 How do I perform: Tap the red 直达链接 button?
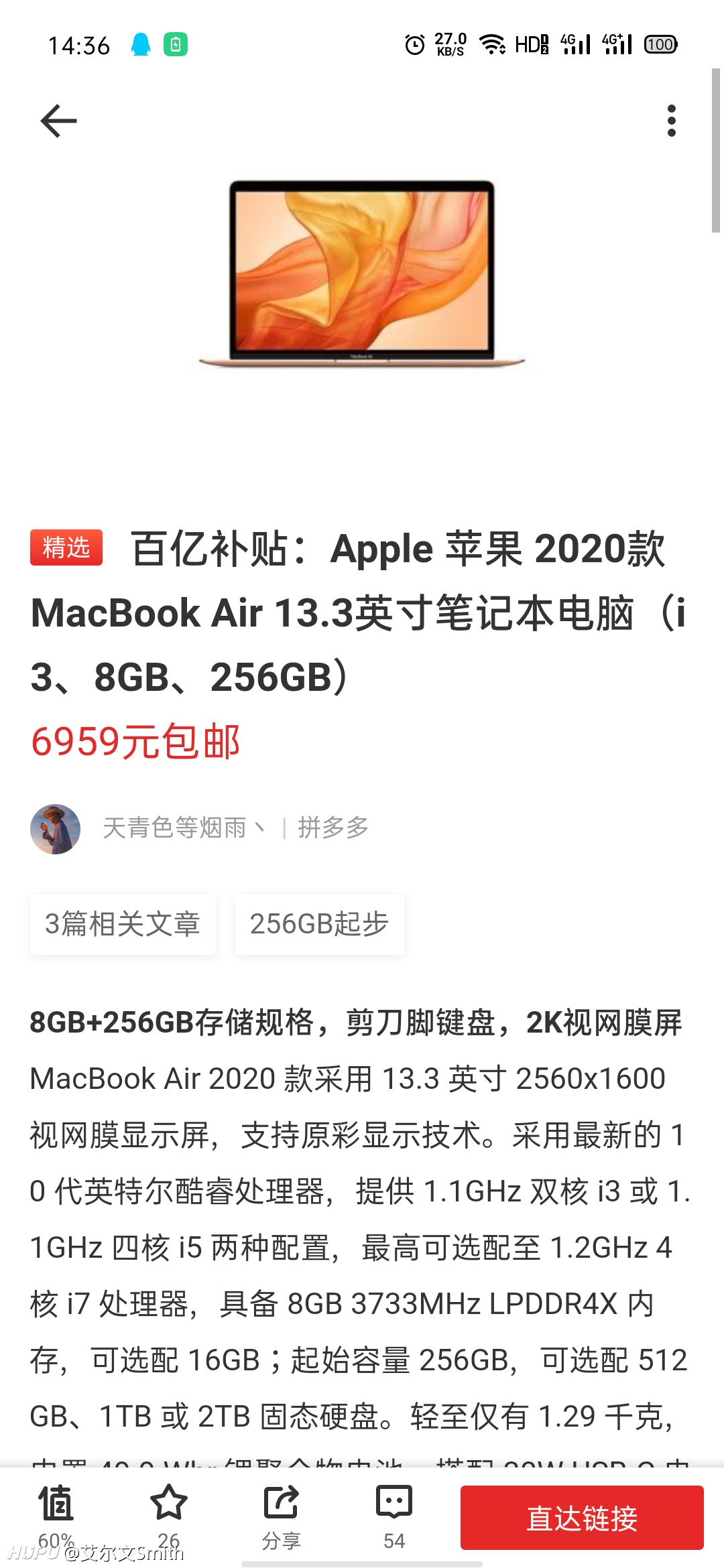coord(582,1518)
